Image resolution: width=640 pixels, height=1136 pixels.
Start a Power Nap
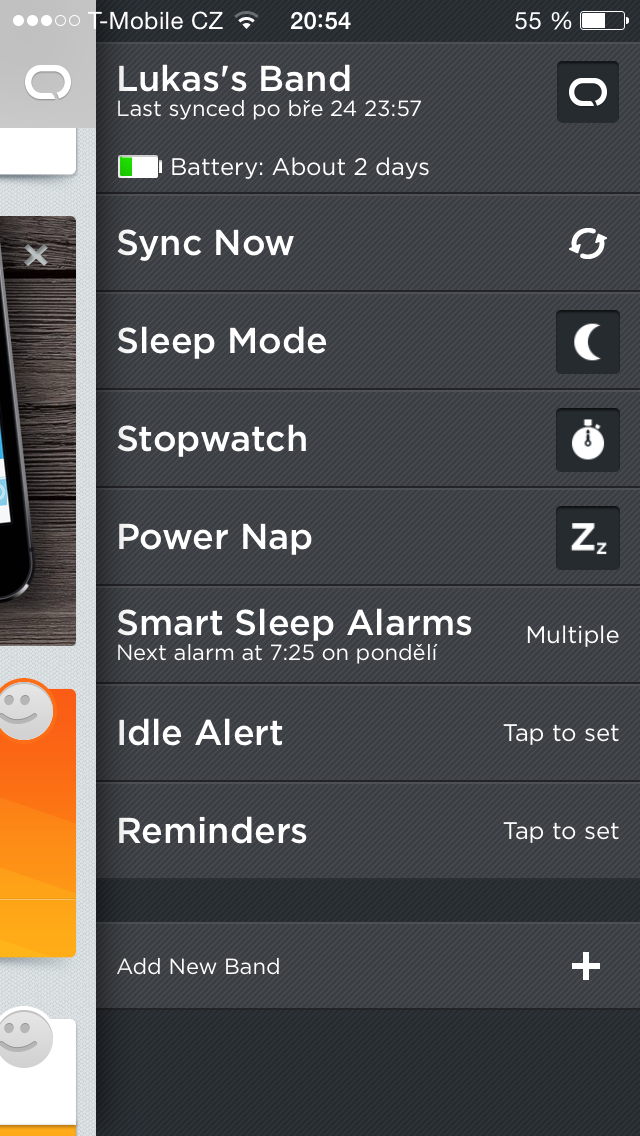point(587,537)
